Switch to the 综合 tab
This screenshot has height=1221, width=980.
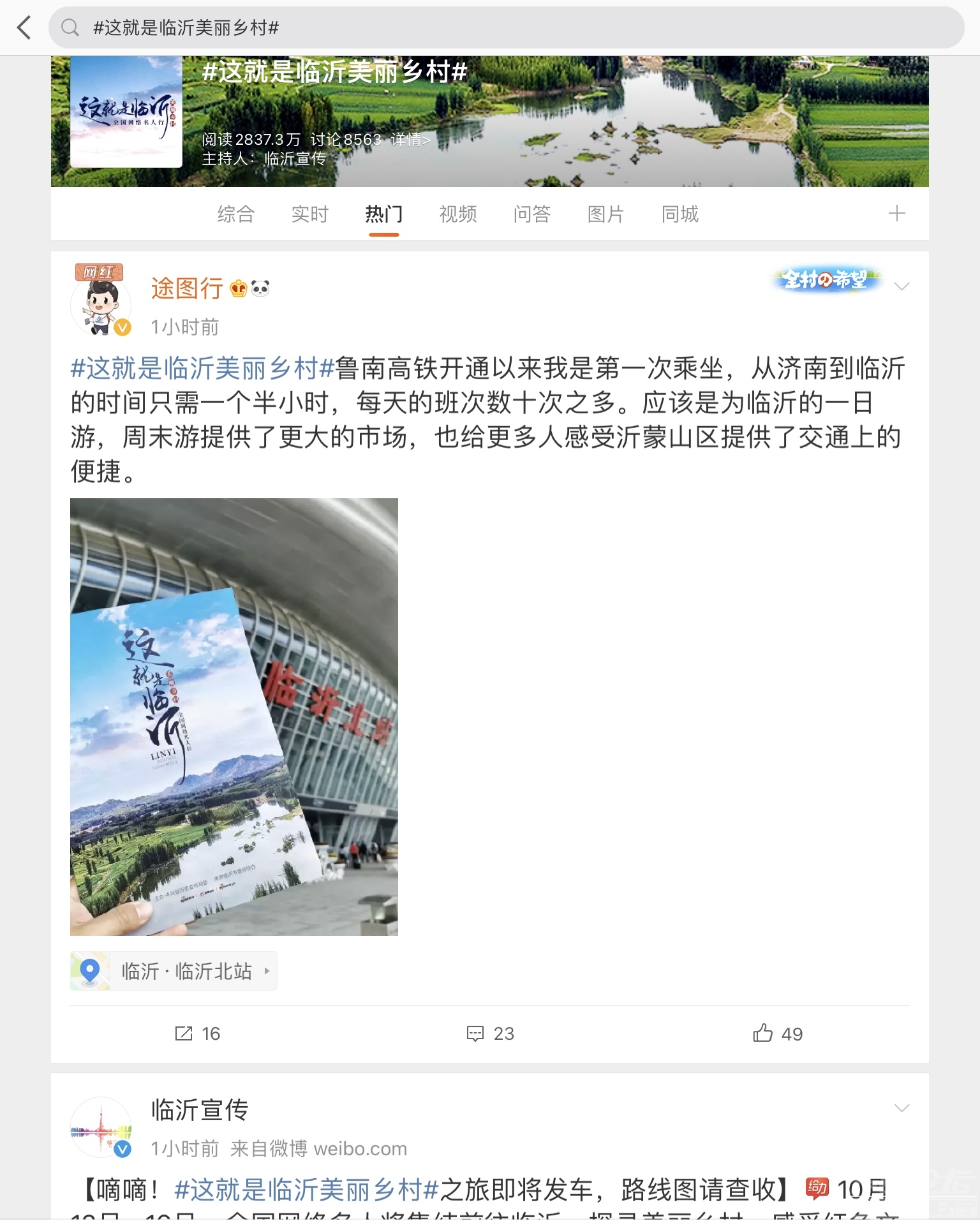pos(236,214)
